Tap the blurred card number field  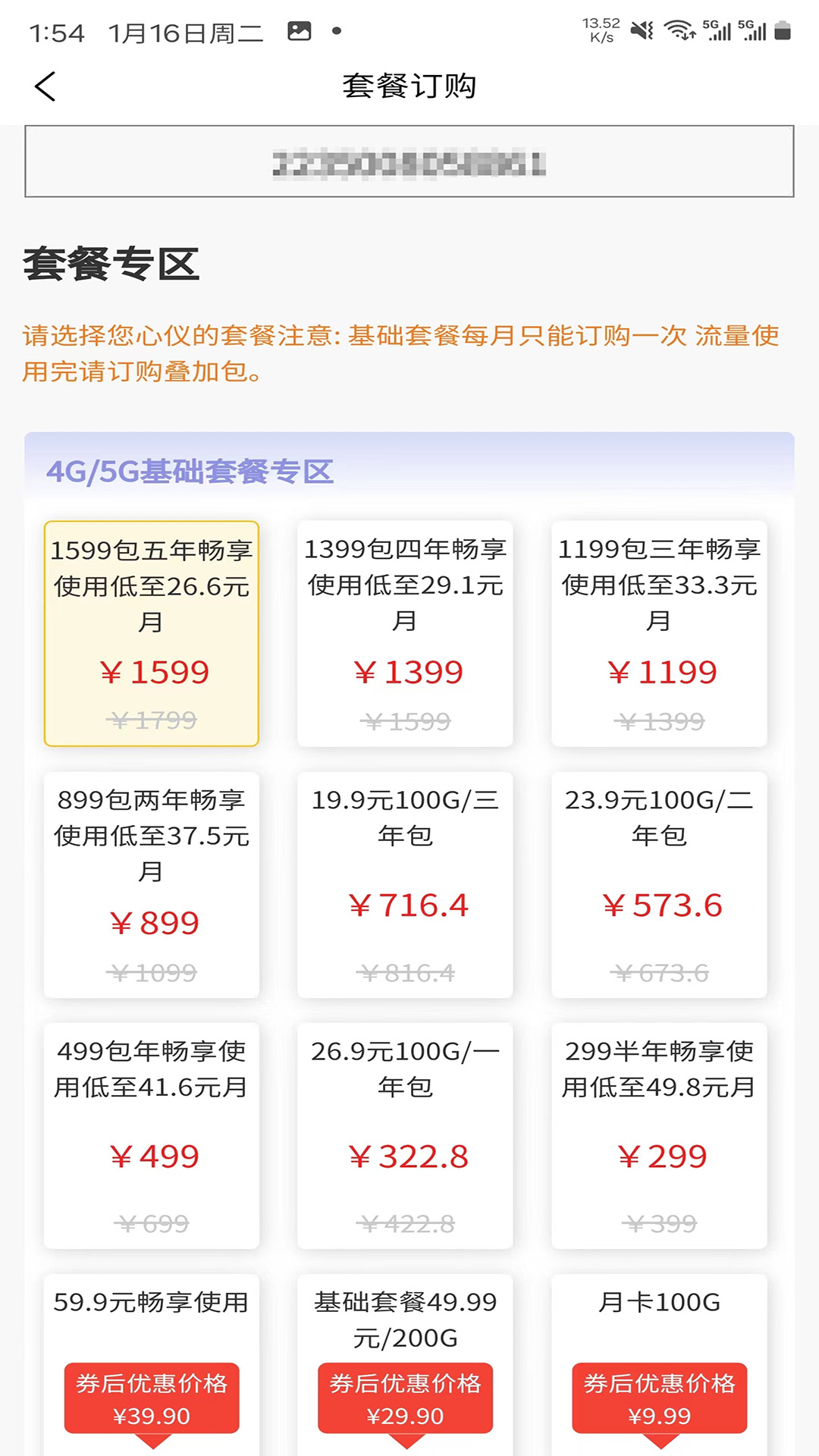pos(409,162)
